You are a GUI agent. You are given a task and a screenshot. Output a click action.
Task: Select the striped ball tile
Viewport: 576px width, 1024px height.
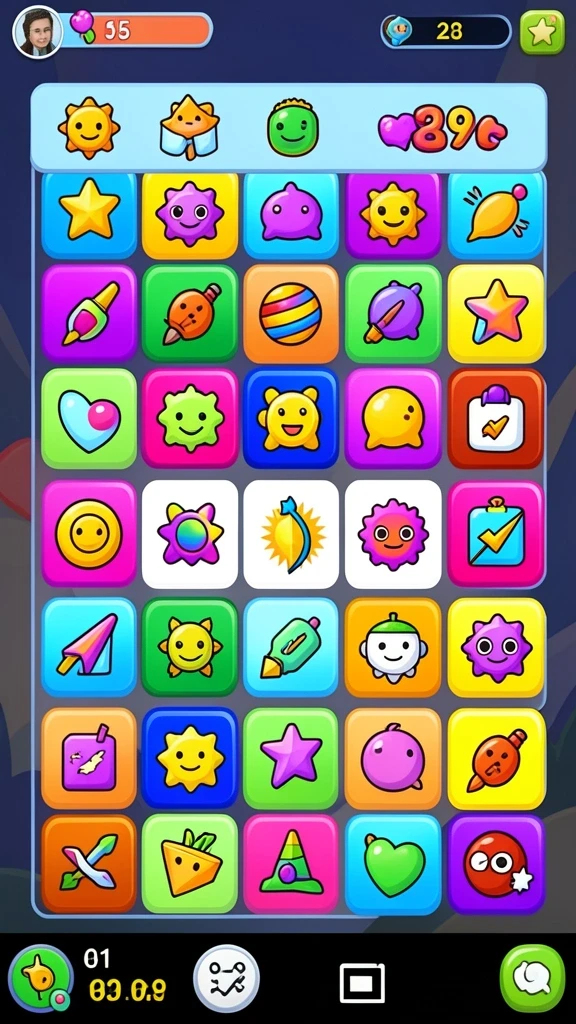point(291,314)
